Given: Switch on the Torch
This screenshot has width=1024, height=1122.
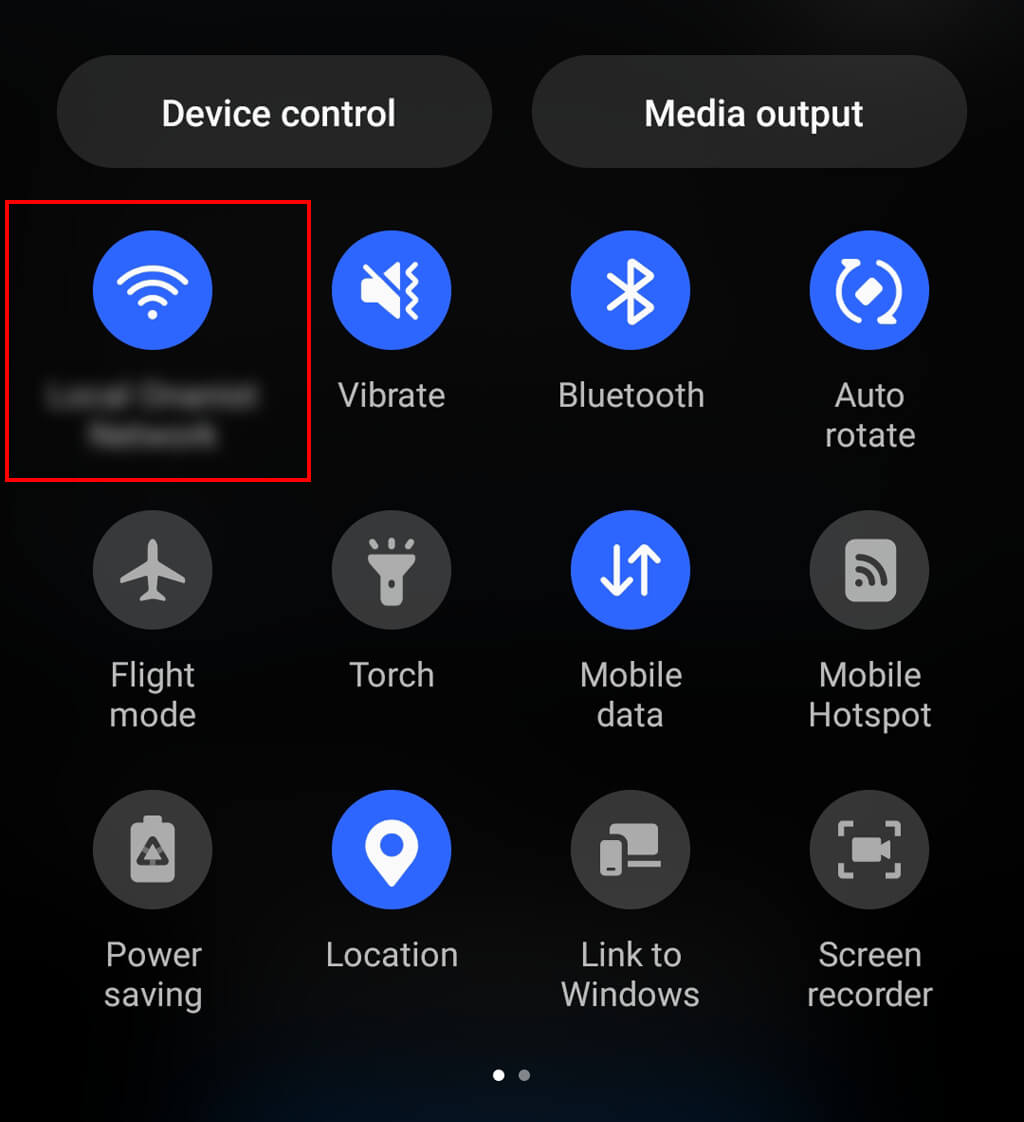Looking at the screenshot, I should point(391,570).
